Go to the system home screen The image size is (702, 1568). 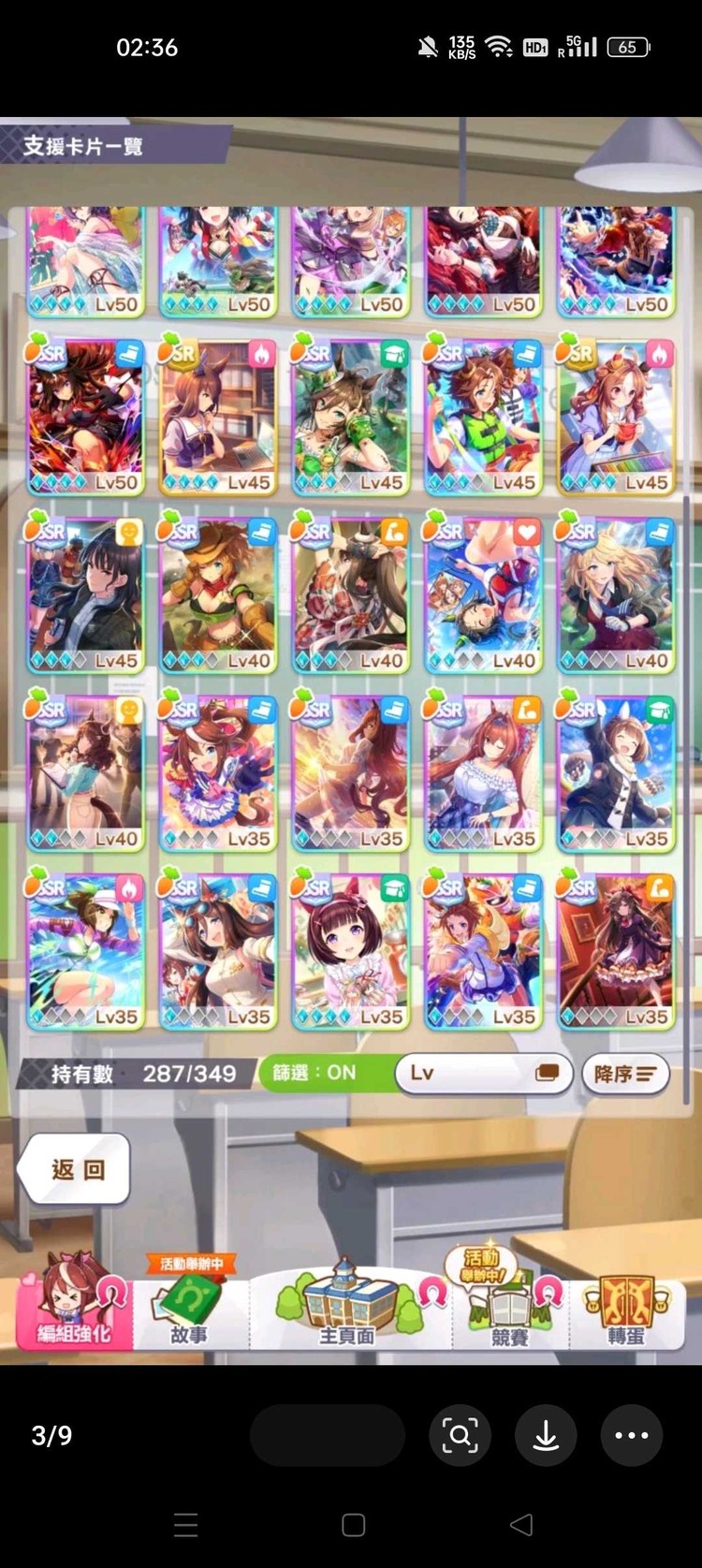coord(353,1525)
